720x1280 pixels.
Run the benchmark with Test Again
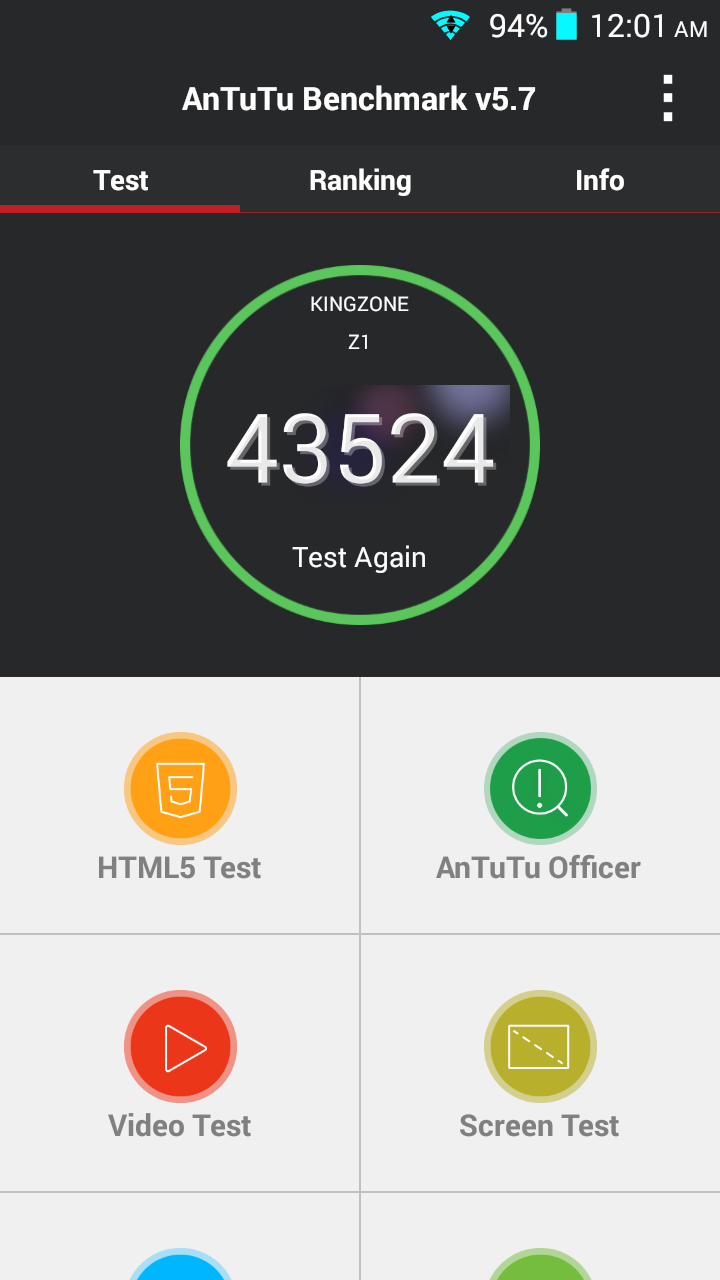click(x=359, y=557)
